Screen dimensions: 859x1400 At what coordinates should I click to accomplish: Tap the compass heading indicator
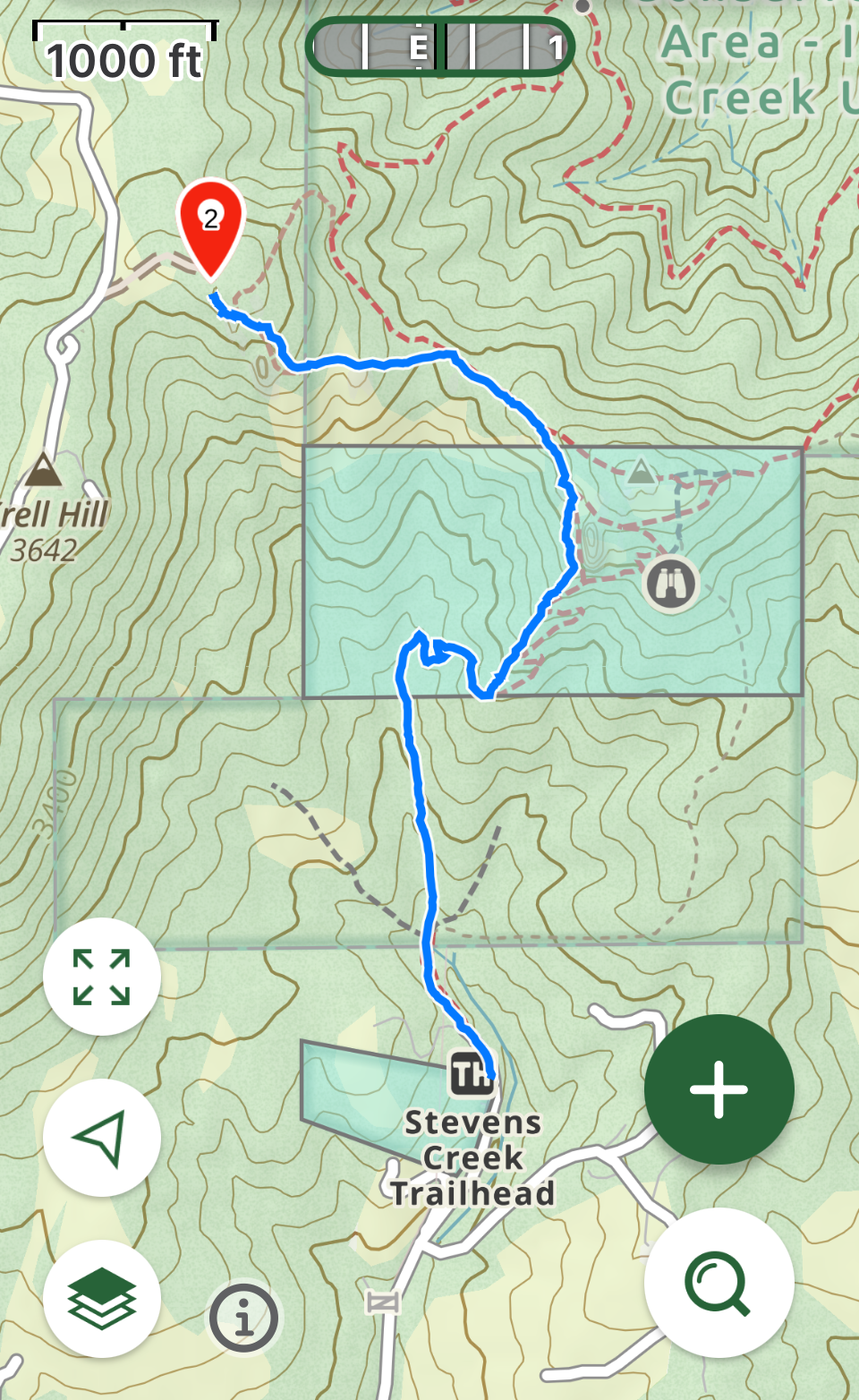[440, 47]
